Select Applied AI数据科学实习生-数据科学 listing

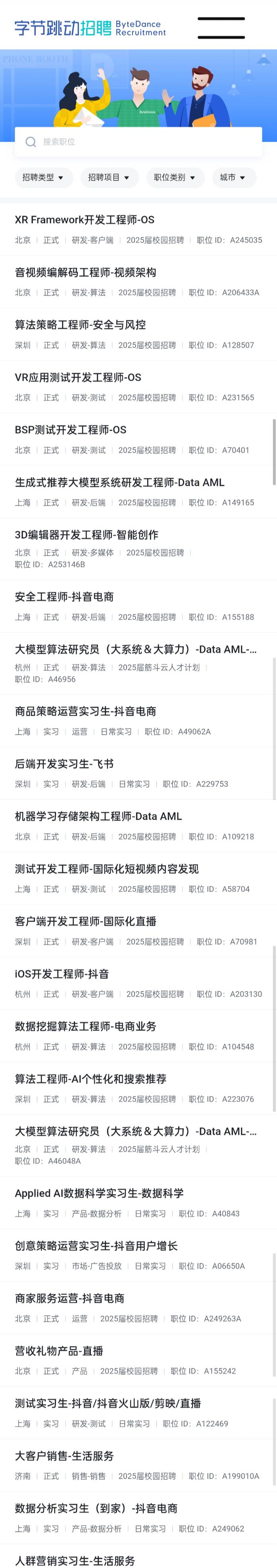tap(99, 1193)
